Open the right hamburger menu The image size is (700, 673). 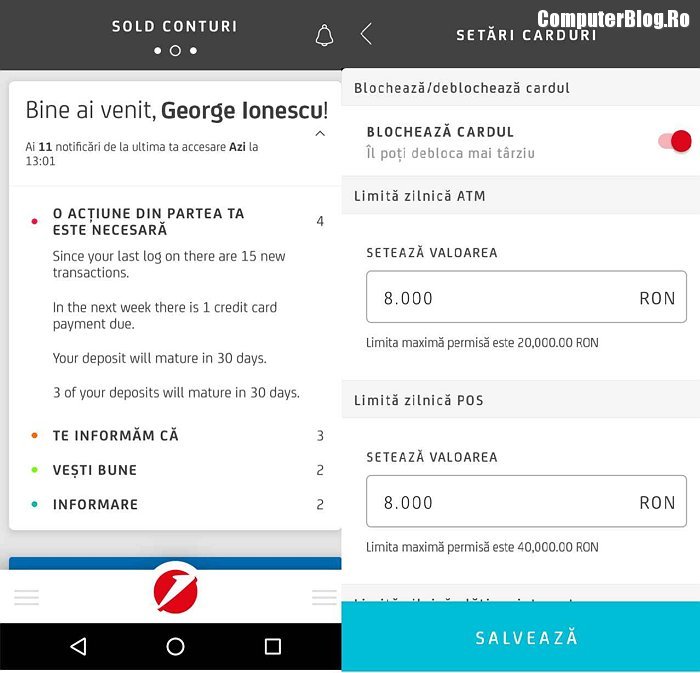[x=325, y=597]
